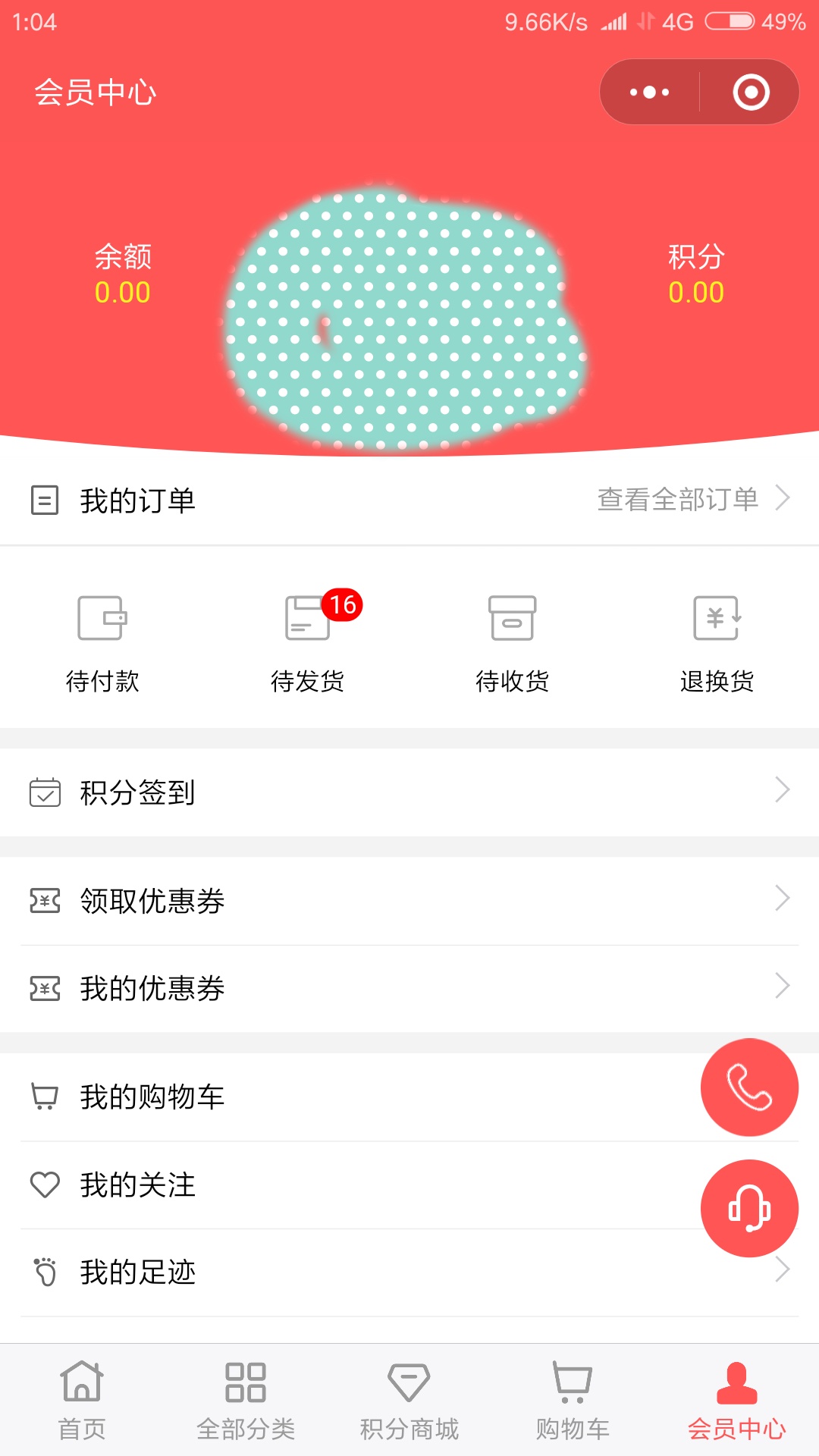Image resolution: width=819 pixels, height=1456 pixels.
Task: Switch to the 全部分类 categories tab
Action: click(246, 1401)
